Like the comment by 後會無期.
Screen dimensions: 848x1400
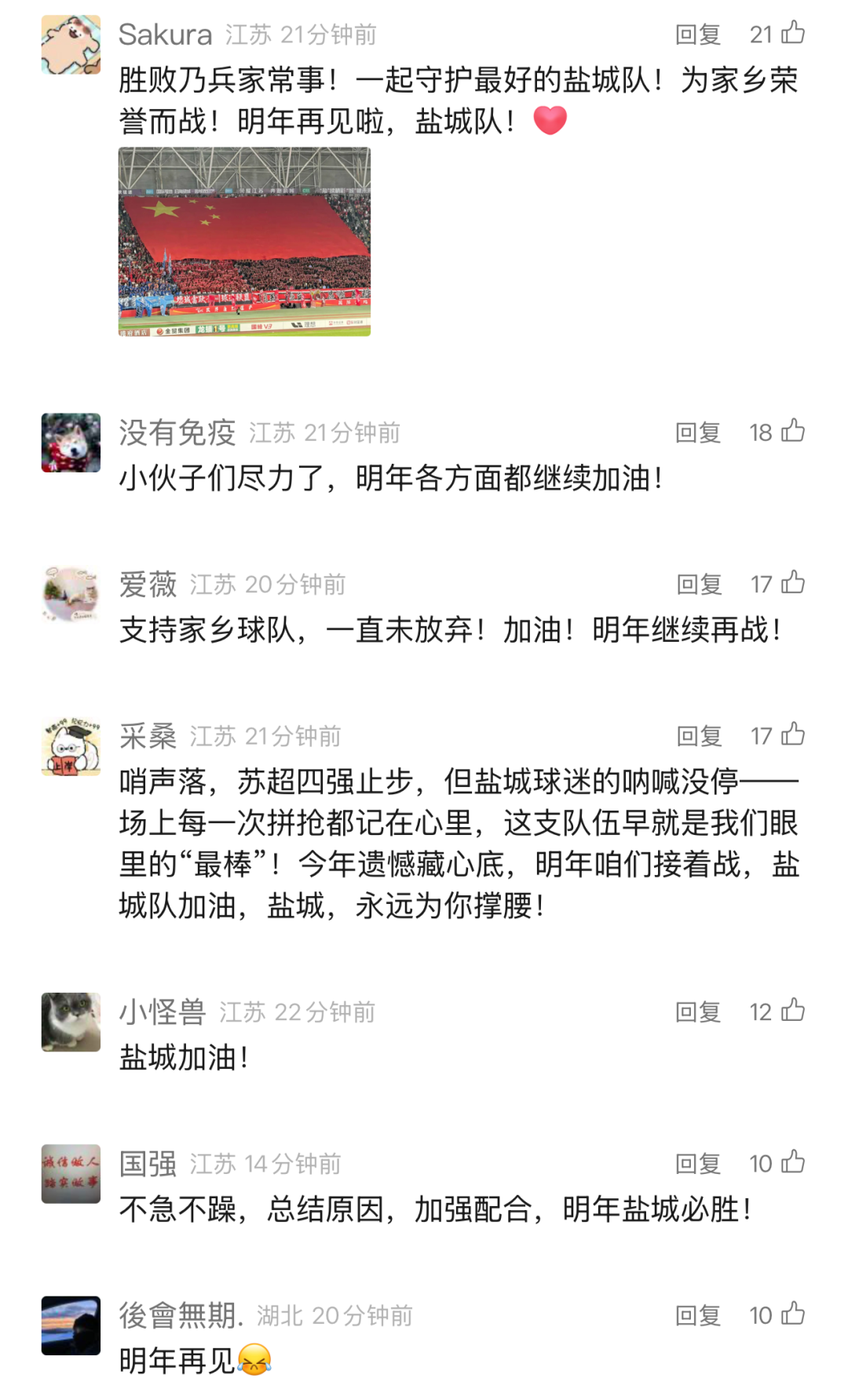[793, 1314]
